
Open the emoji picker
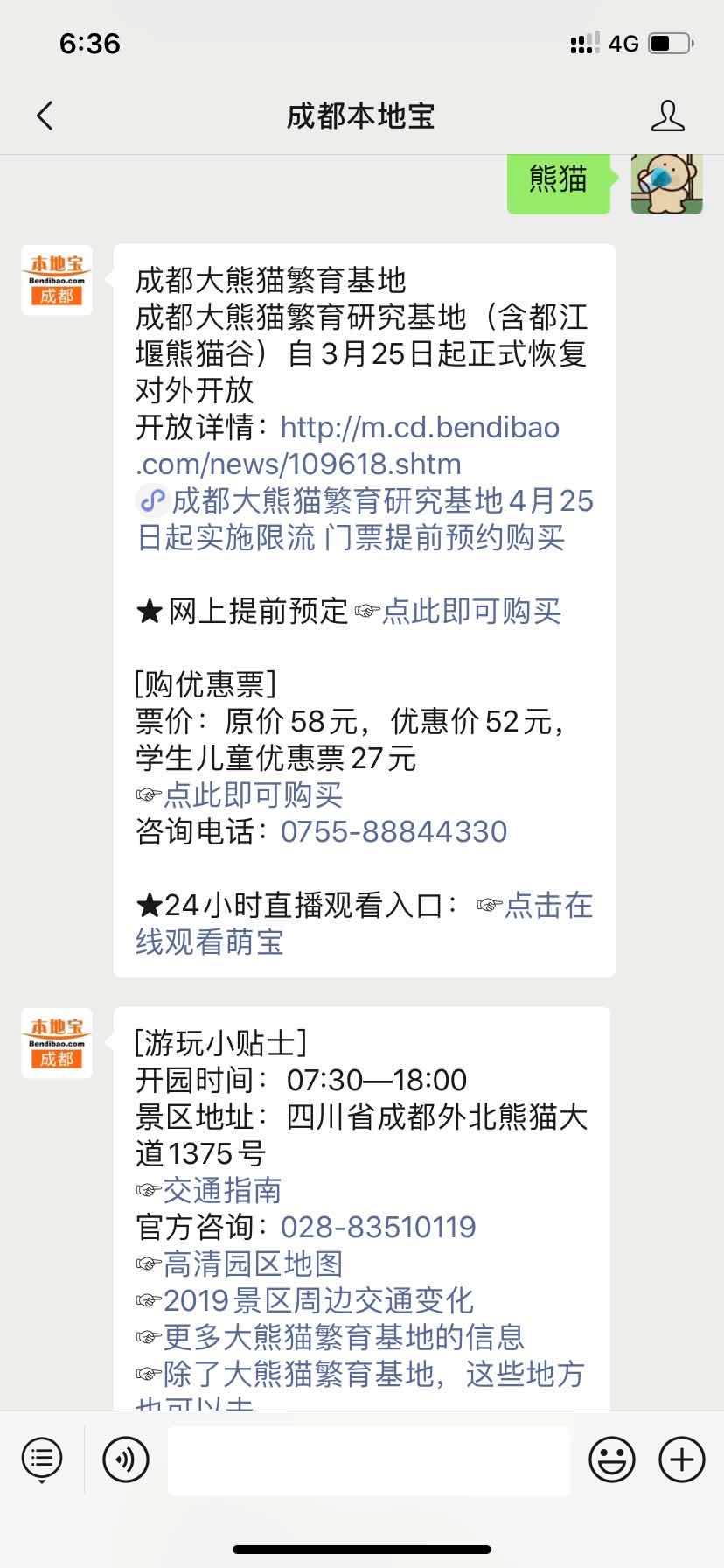coord(611,1459)
